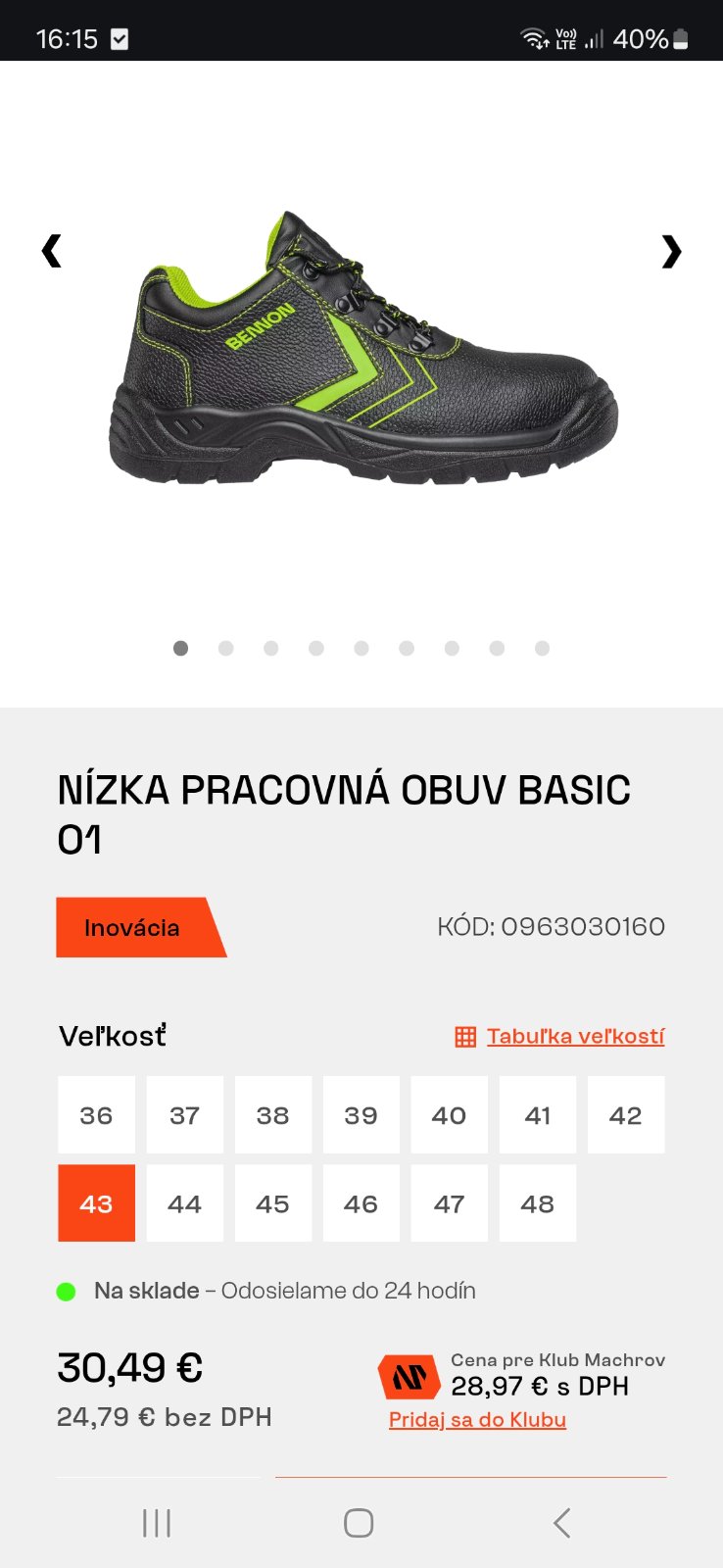Choose size 44

185,1203
